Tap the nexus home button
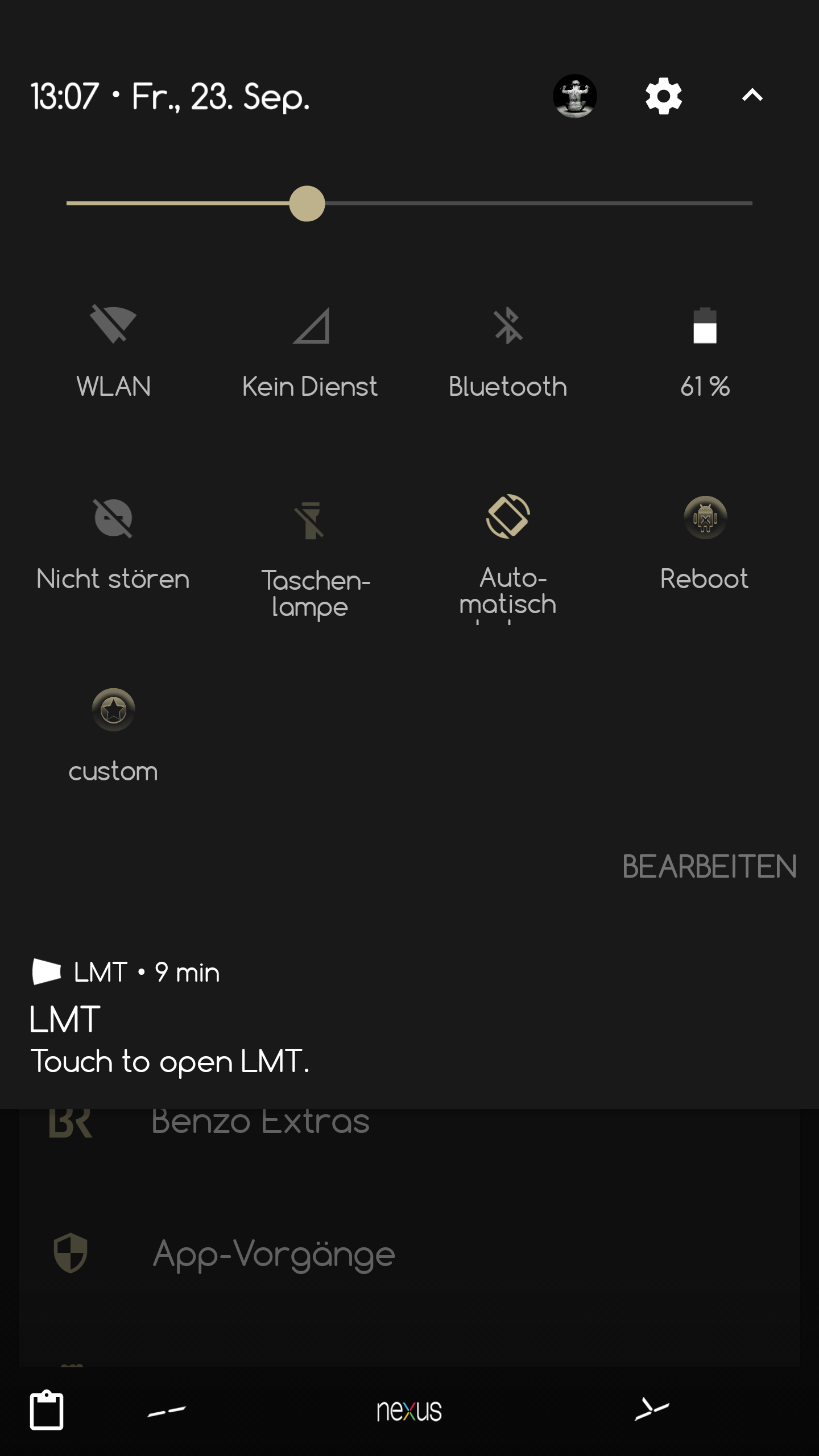Image resolution: width=819 pixels, height=1456 pixels. click(409, 1410)
